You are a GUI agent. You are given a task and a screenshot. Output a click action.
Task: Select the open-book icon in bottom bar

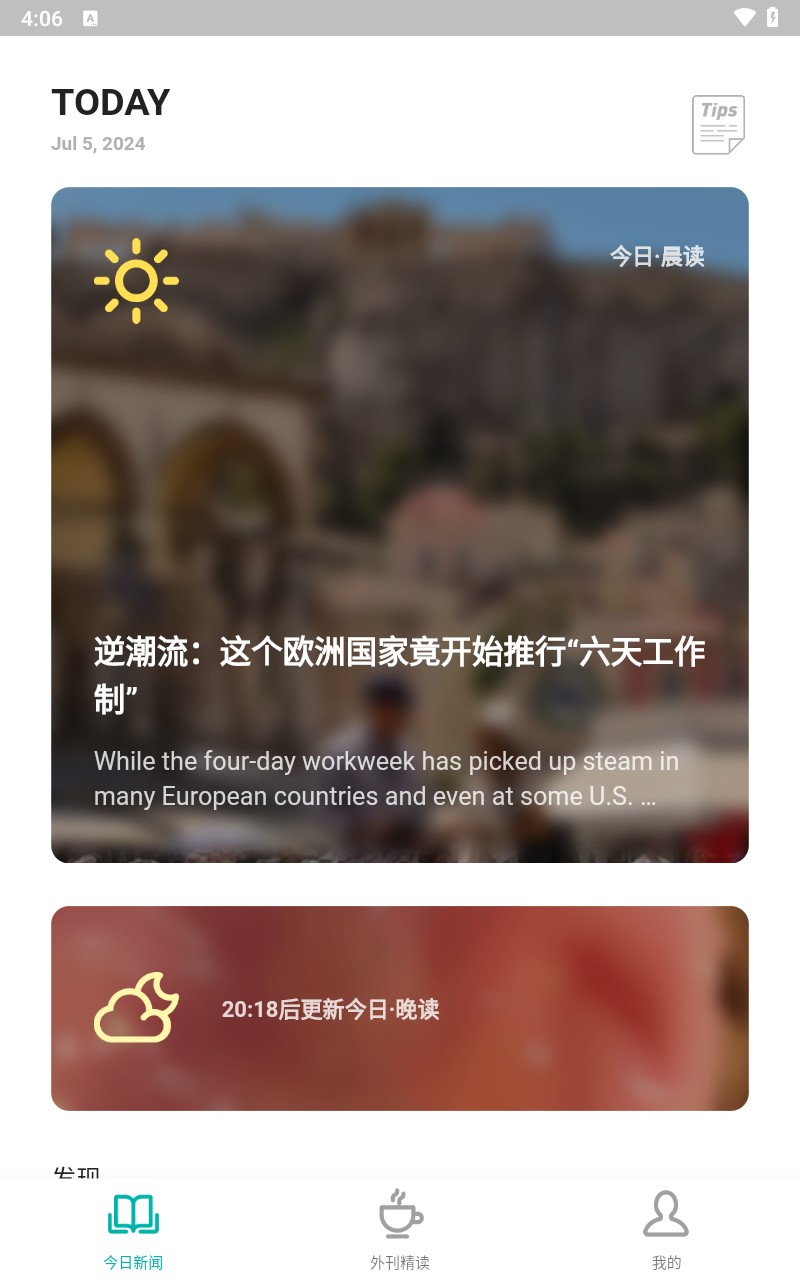tap(133, 1211)
